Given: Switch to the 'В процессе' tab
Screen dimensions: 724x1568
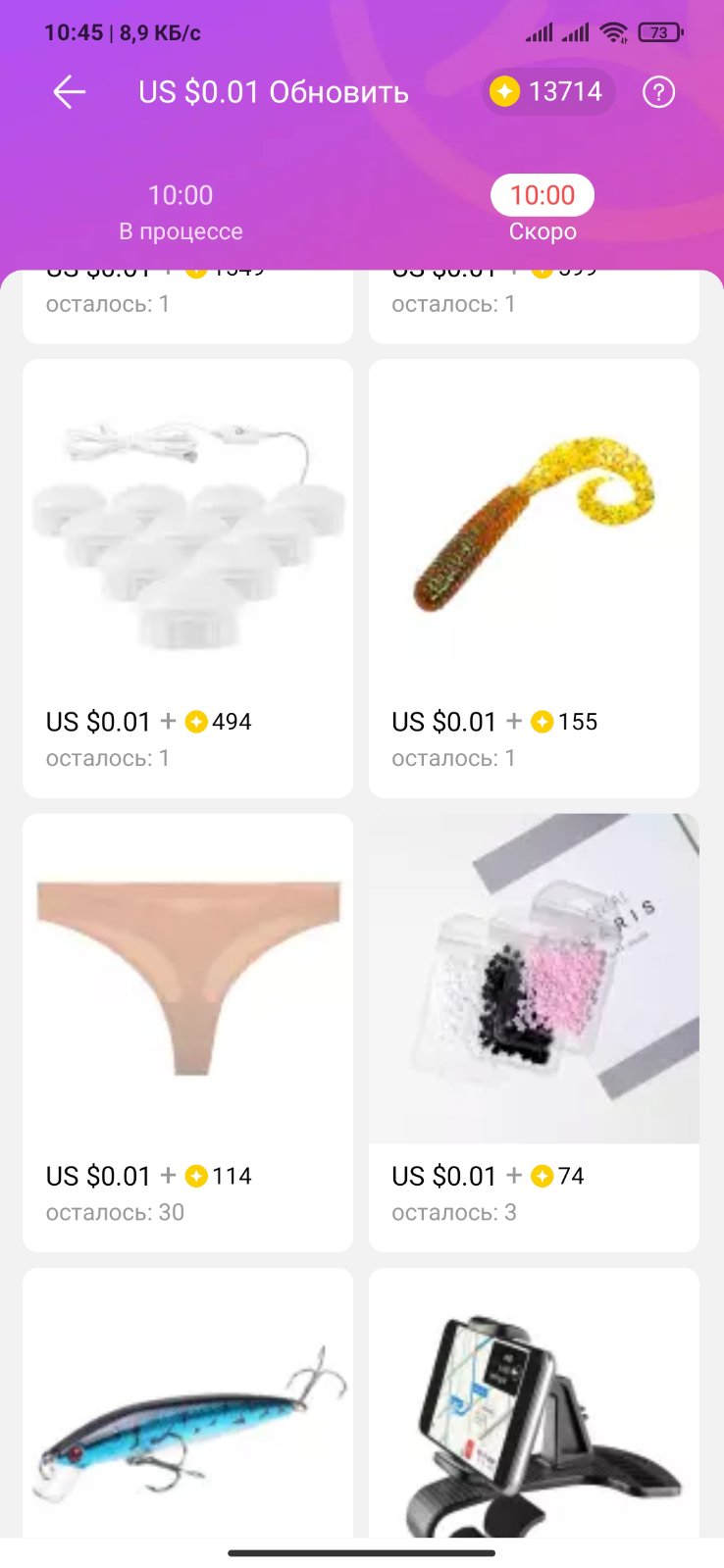Looking at the screenshot, I should pos(181,212).
